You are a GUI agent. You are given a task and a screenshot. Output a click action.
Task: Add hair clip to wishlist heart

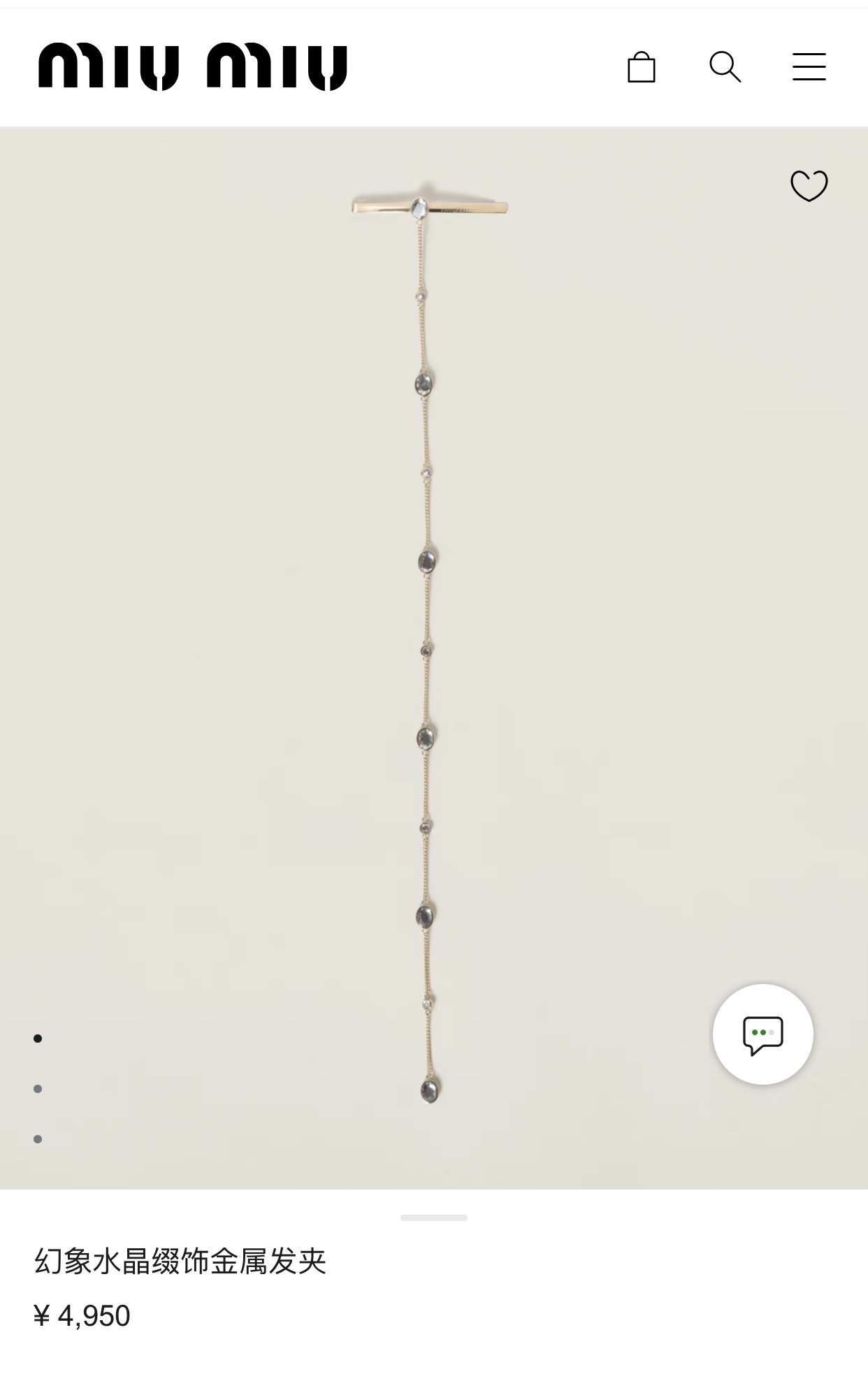(809, 186)
